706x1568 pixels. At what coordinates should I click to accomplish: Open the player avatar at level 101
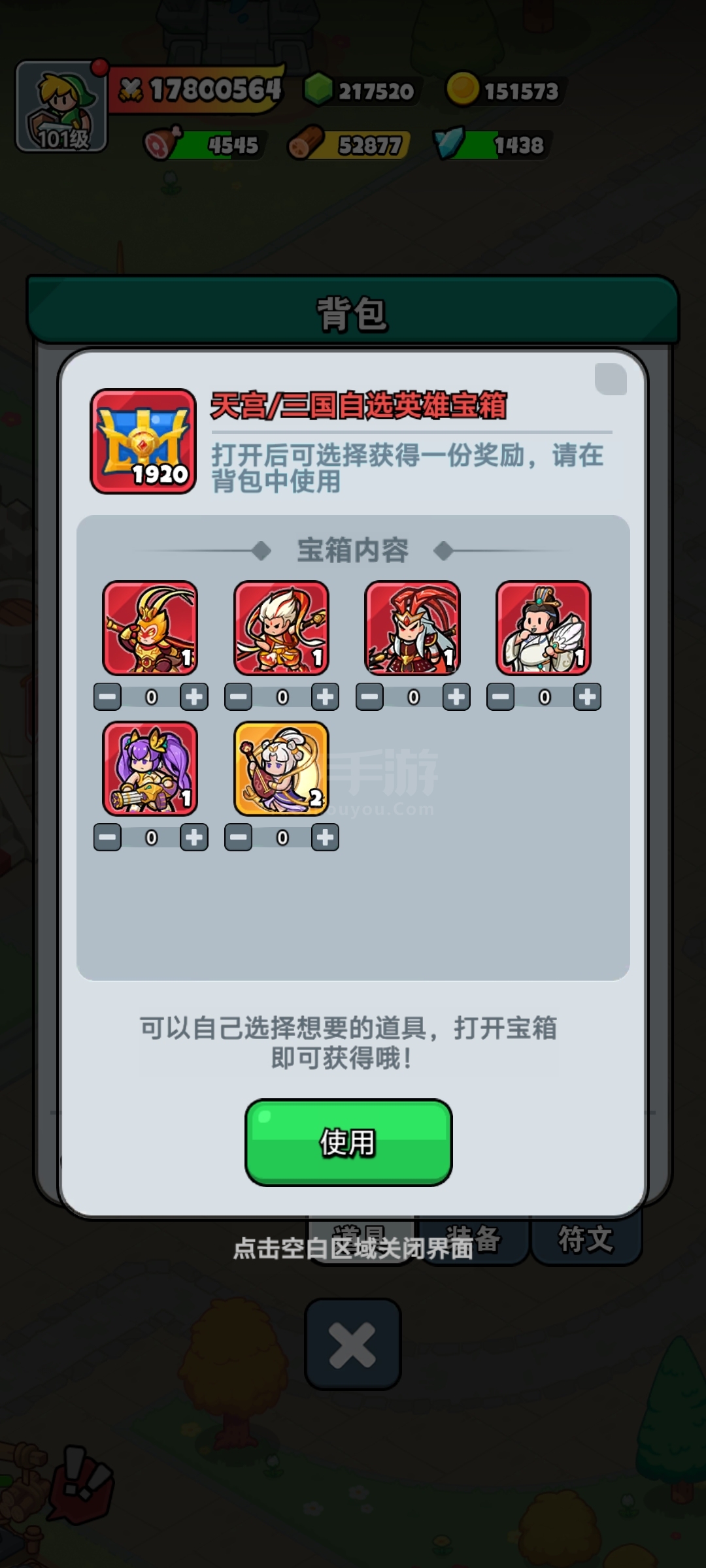point(61,107)
